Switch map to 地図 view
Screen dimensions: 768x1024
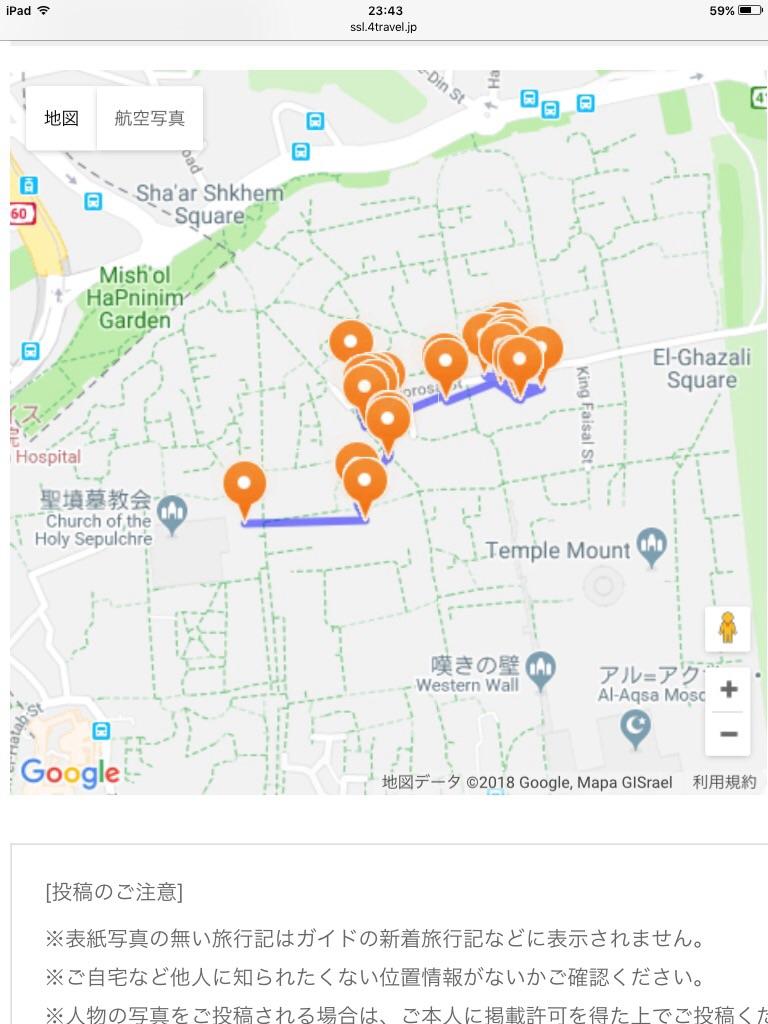61,118
